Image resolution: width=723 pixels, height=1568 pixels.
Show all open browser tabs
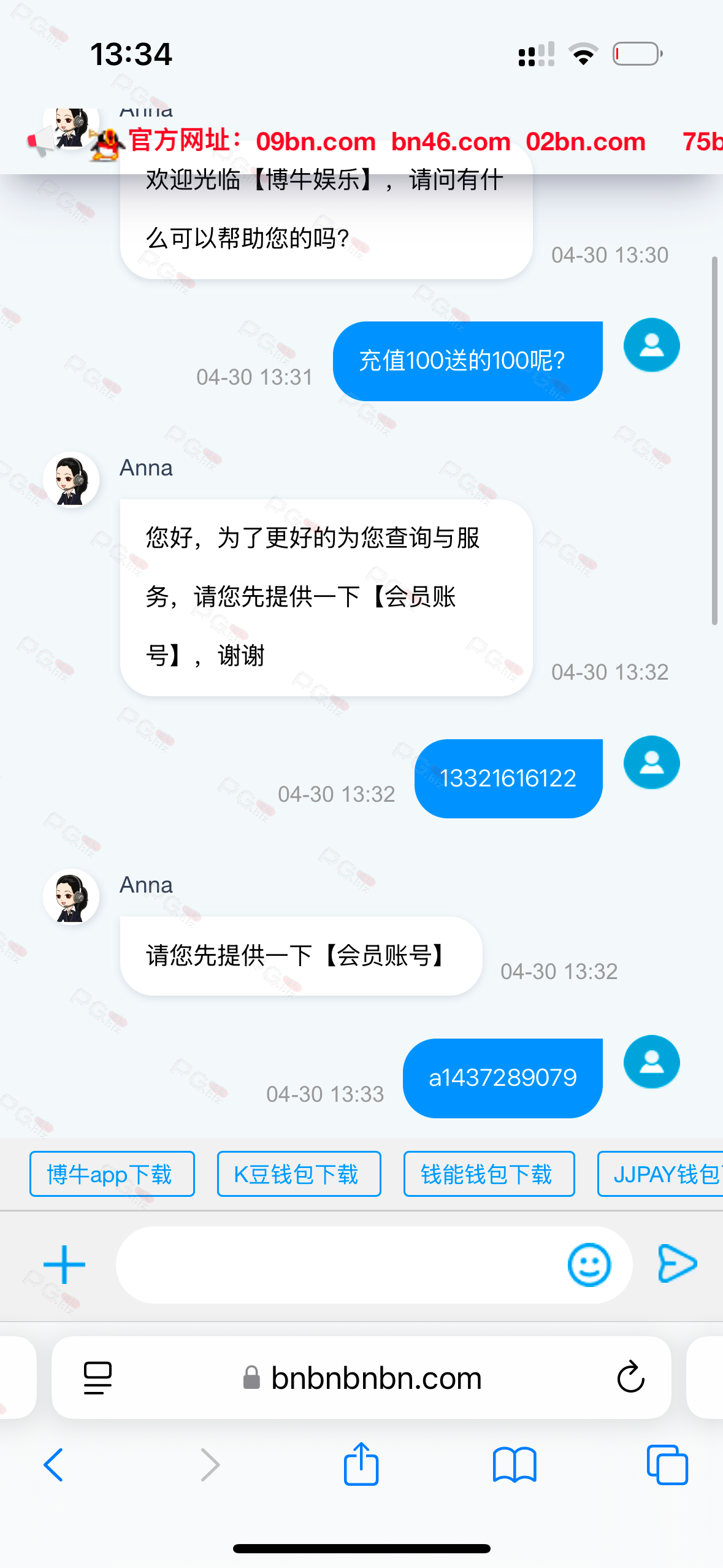667,1465
